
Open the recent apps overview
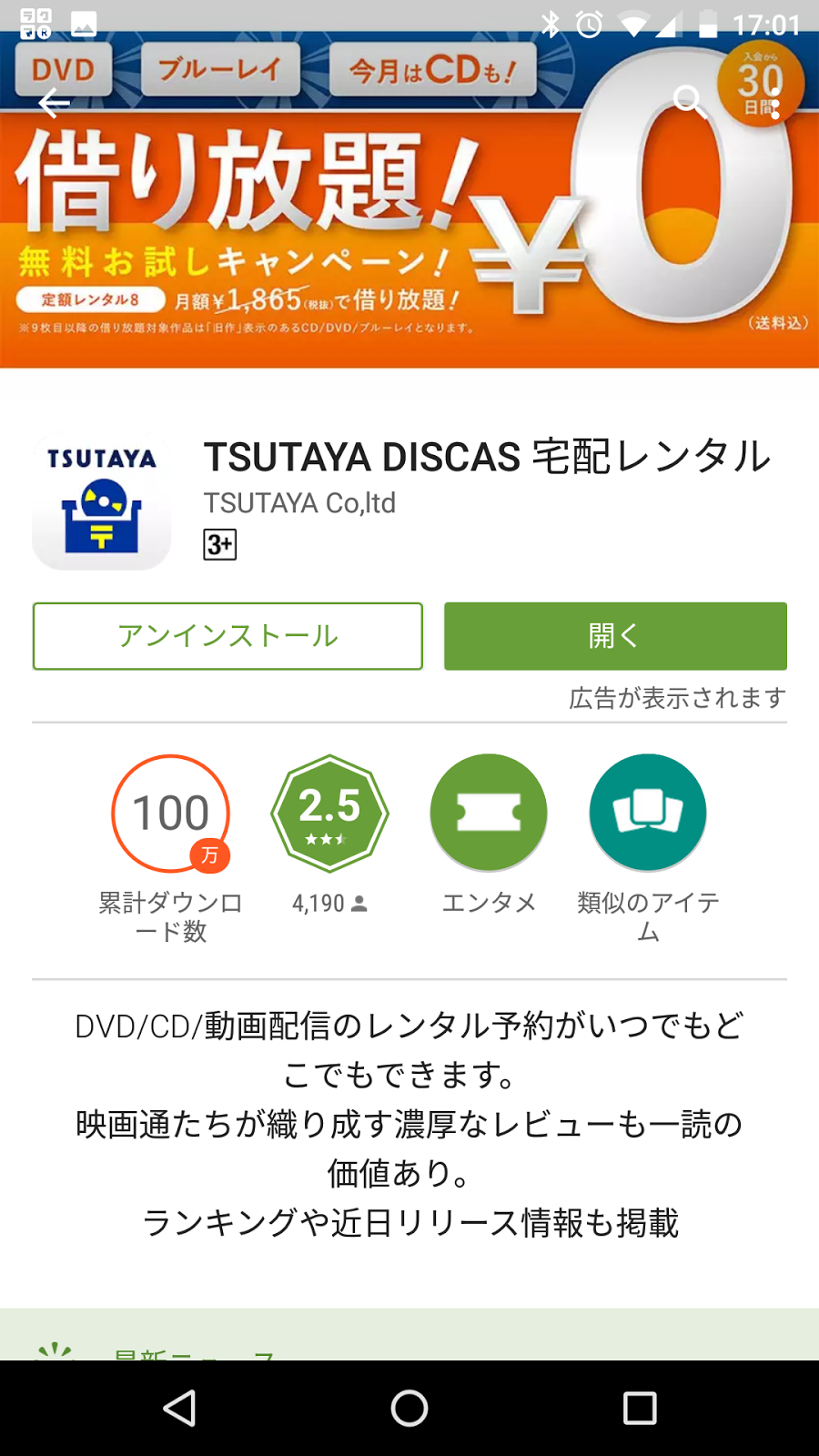(x=640, y=1408)
